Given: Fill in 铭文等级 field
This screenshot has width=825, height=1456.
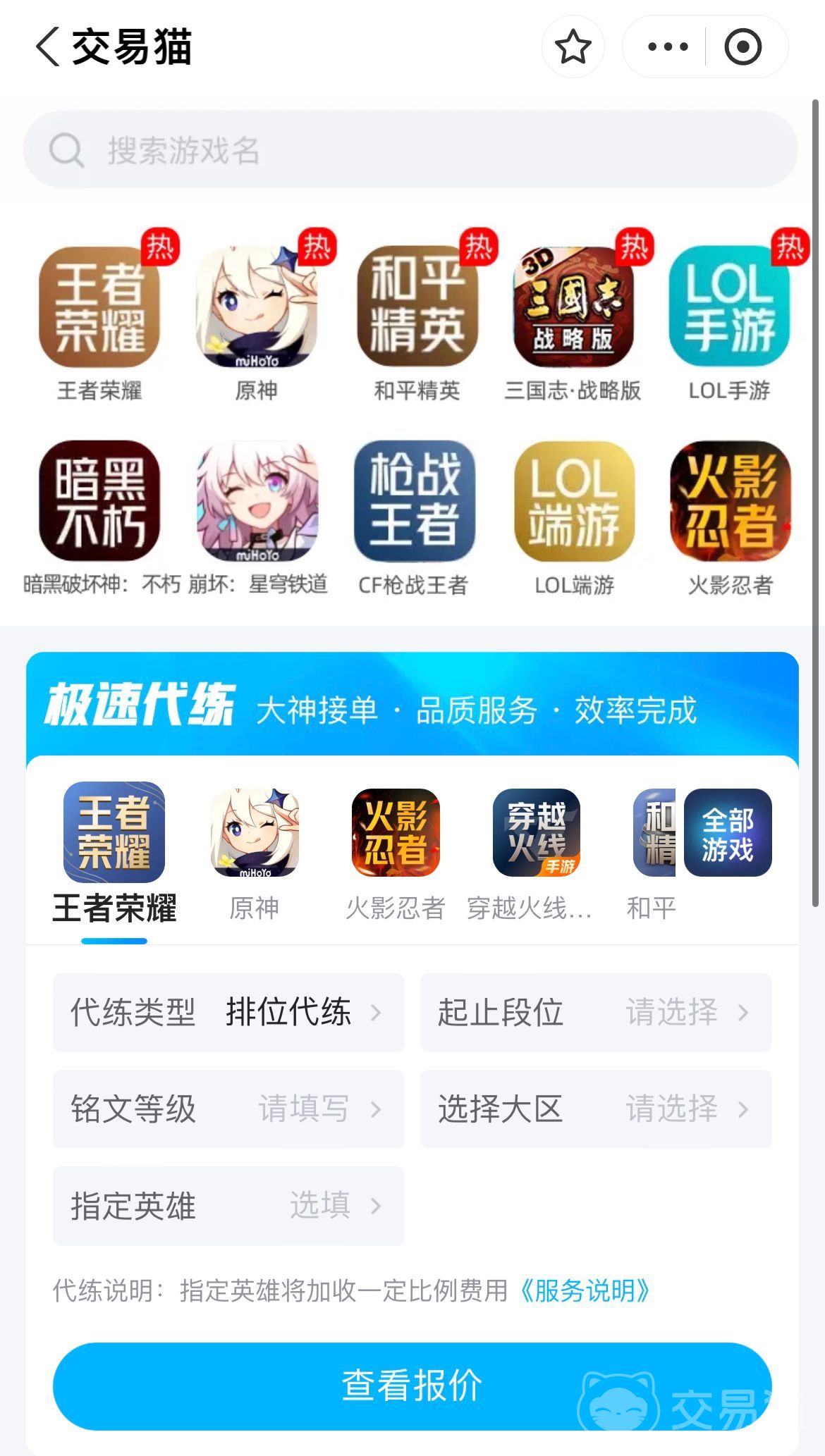Looking at the screenshot, I should pyautogui.click(x=228, y=1109).
